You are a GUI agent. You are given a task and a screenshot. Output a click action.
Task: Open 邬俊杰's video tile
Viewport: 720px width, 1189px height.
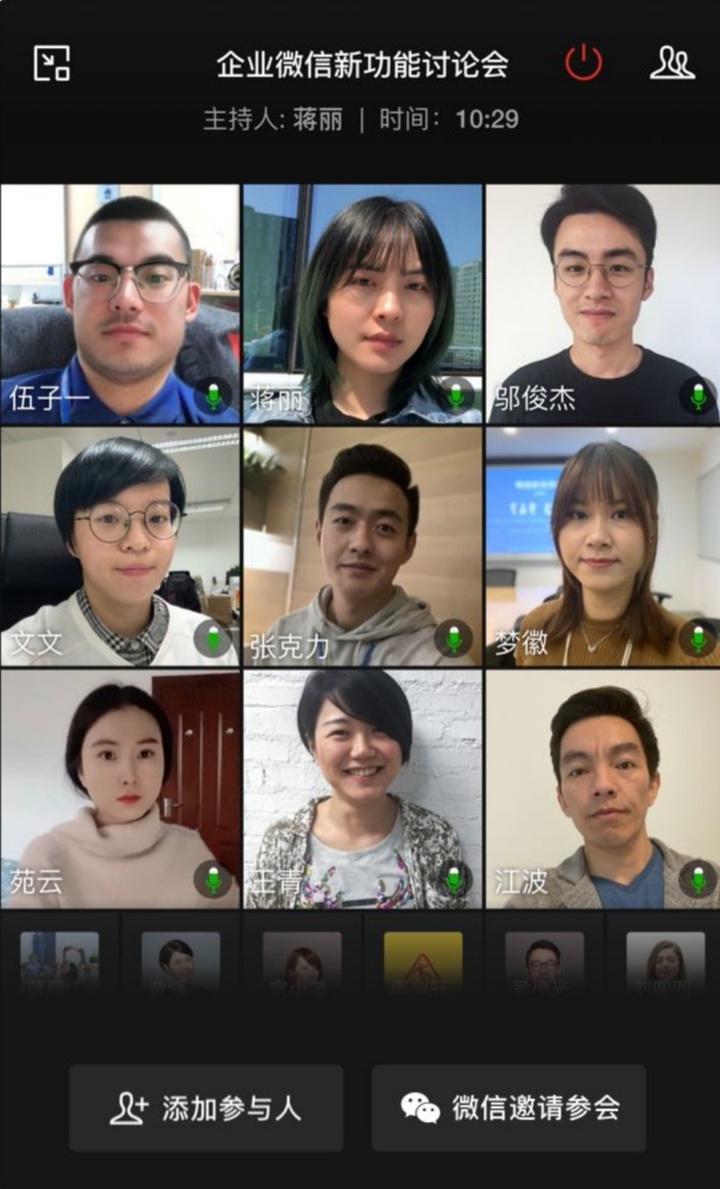(x=602, y=303)
